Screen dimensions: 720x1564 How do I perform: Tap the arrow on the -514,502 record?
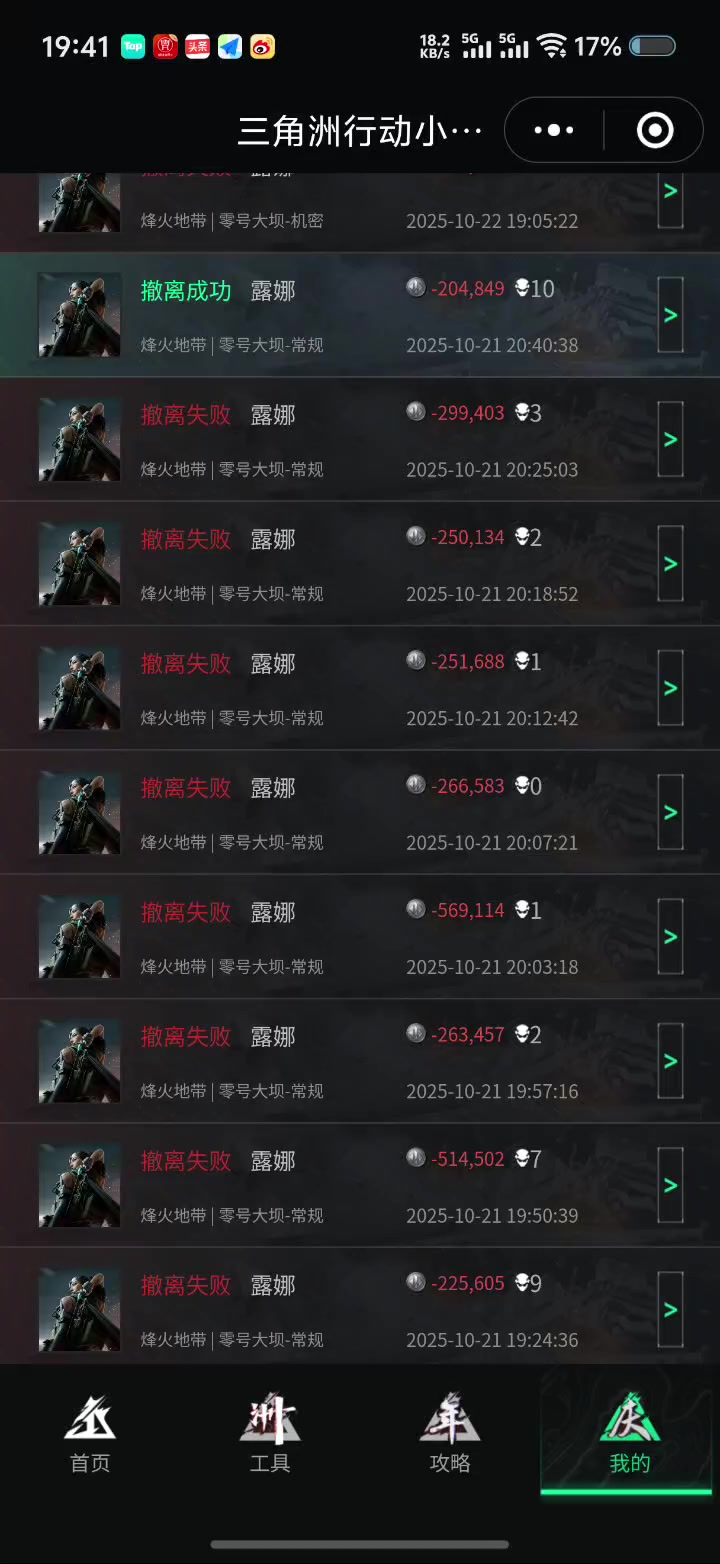click(x=670, y=1185)
